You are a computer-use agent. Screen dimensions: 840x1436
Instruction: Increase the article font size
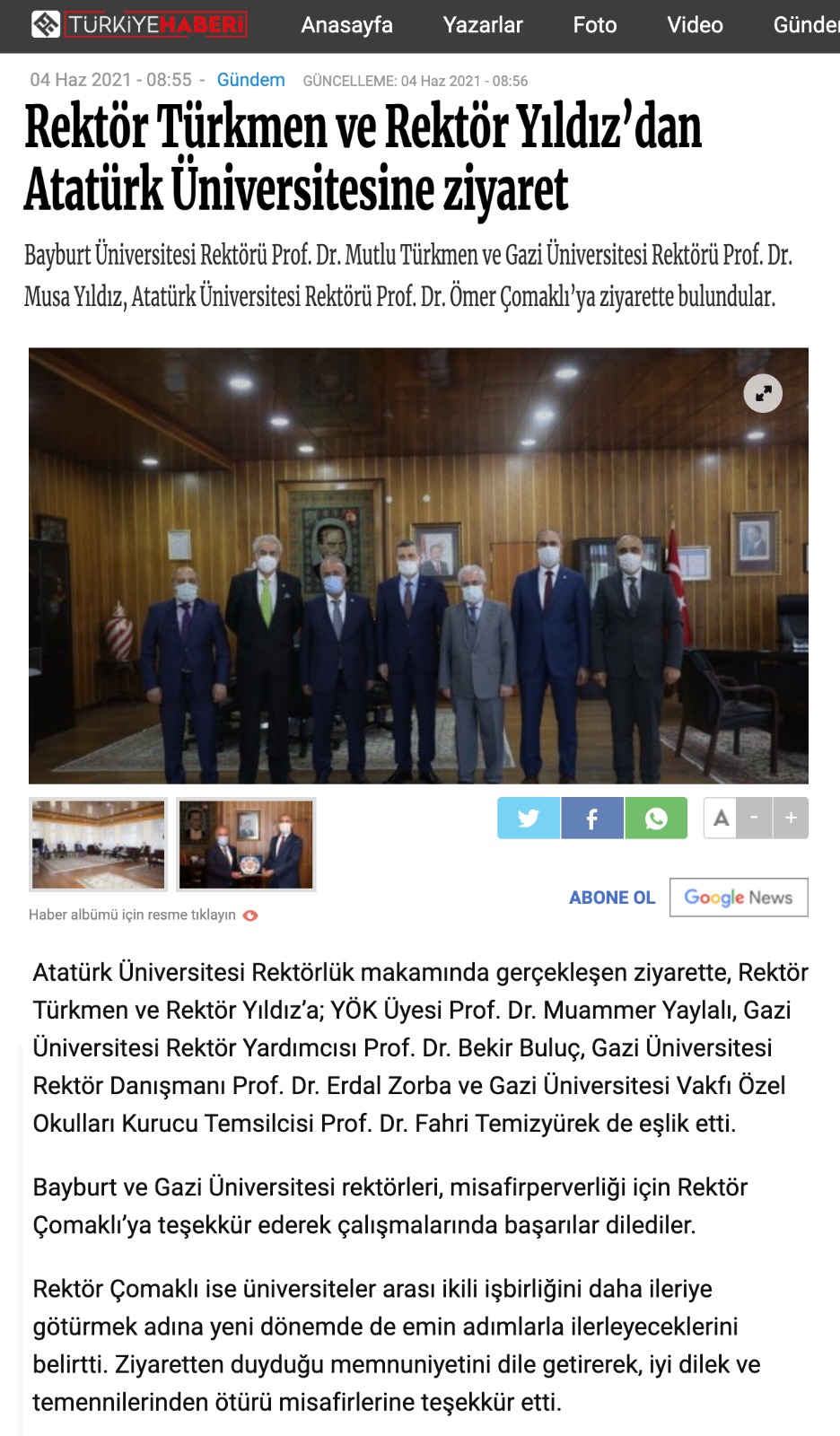pos(791,818)
